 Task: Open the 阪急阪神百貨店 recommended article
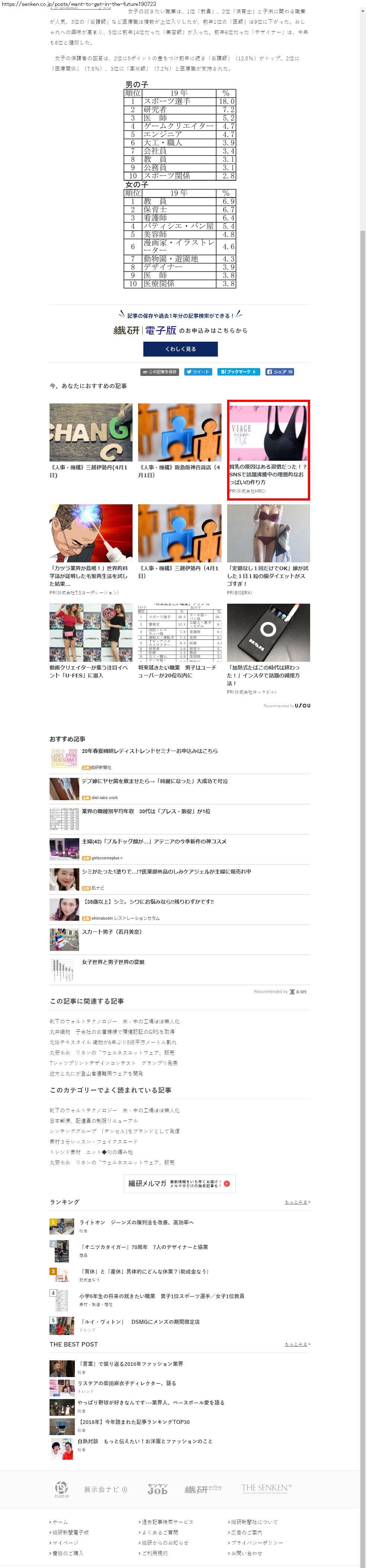pyautogui.click(x=180, y=432)
